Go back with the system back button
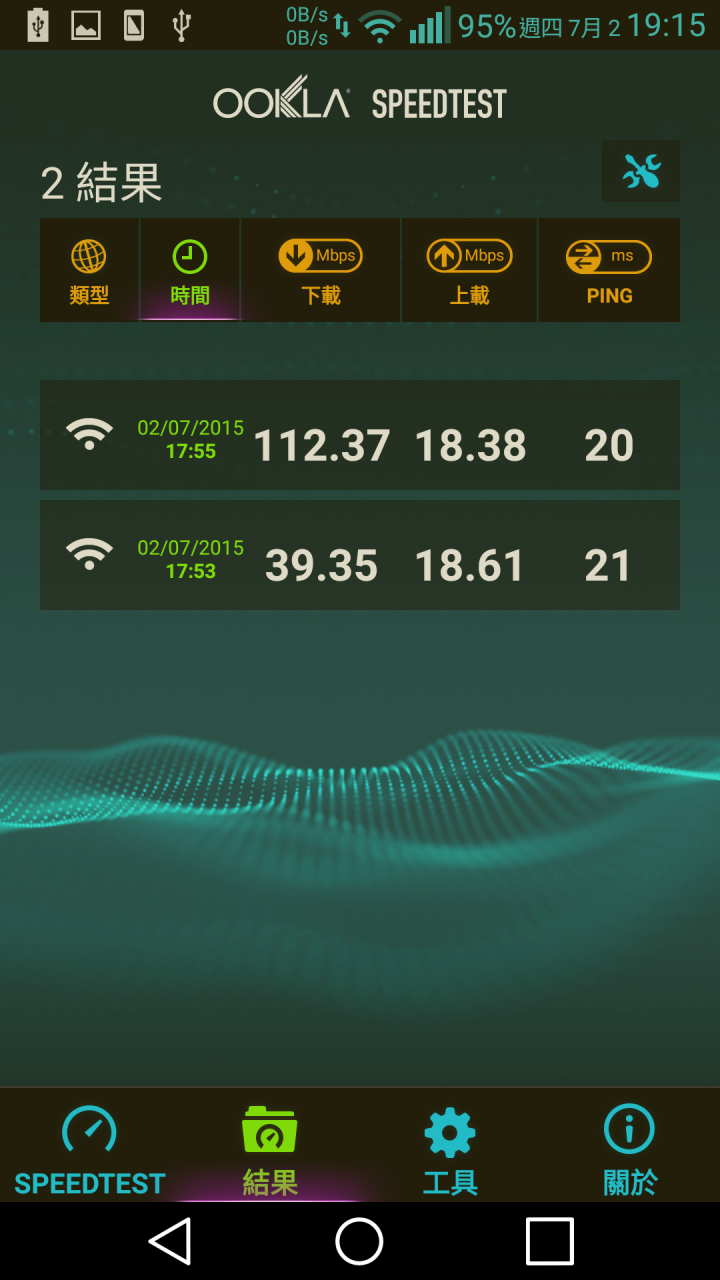Image resolution: width=720 pixels, height=1280 pixels. pyautogui.click(x=170, y=1241)
